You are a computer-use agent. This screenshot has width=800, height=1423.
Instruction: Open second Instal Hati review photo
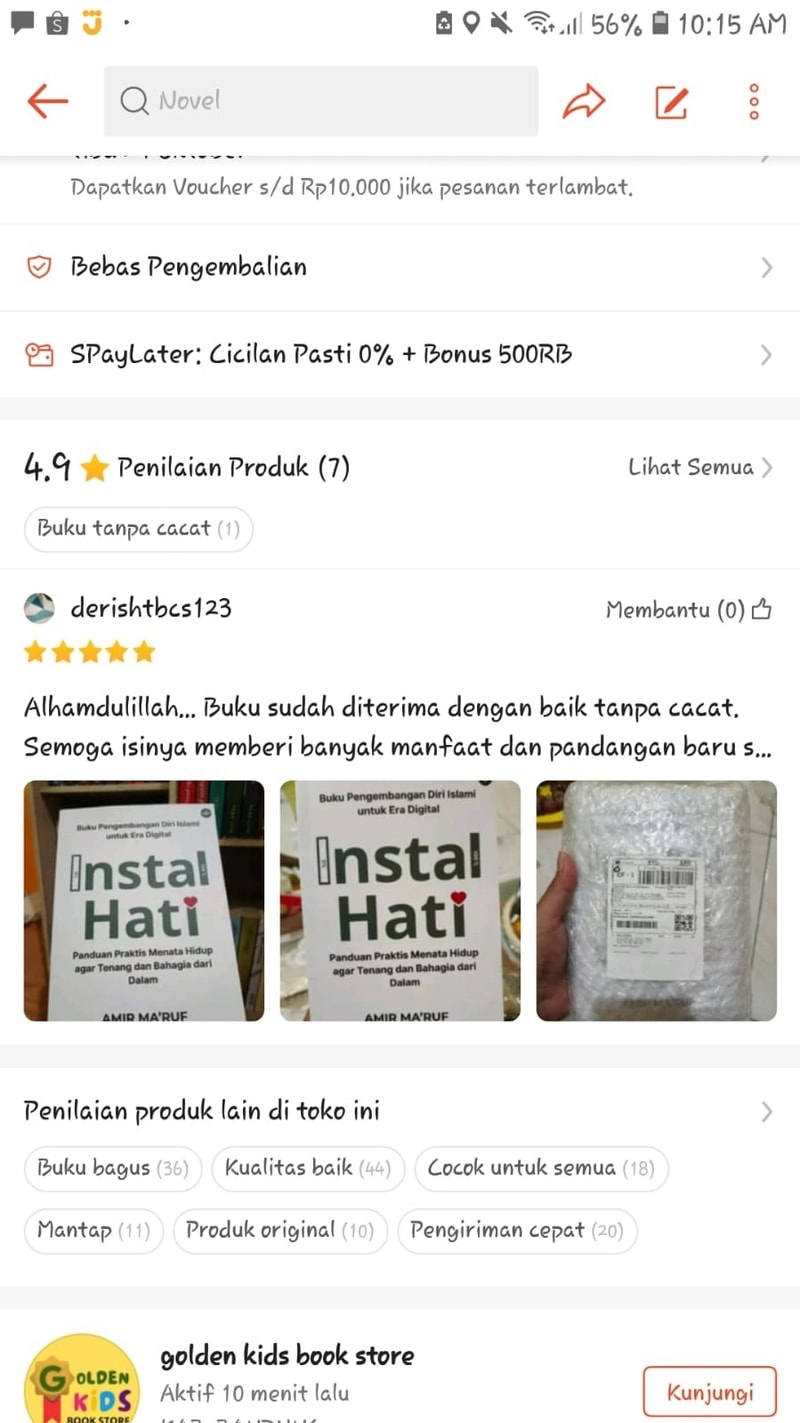click(x=400, y=900)
